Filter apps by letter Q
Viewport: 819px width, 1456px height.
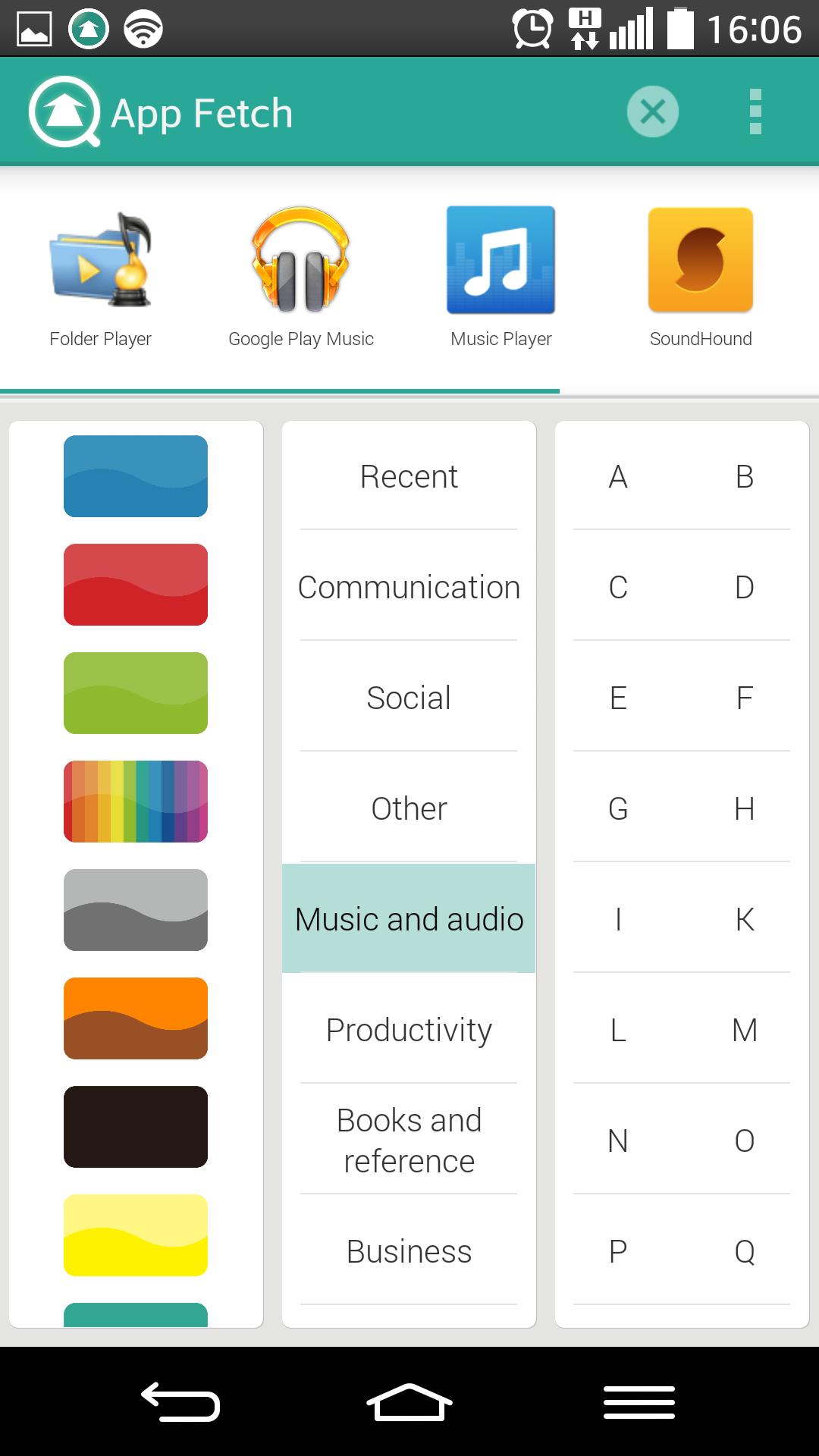744,1251
